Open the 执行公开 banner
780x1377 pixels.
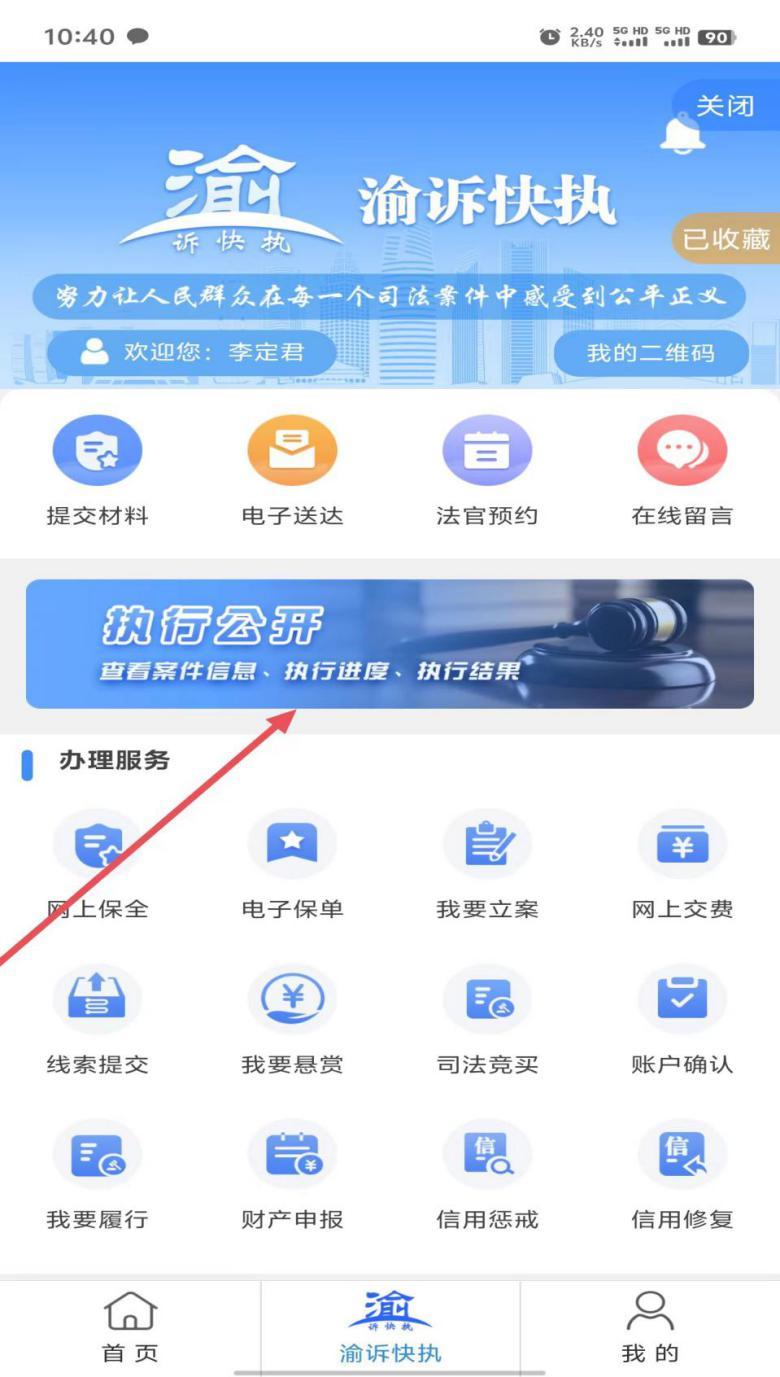click(x=390, y=643)
